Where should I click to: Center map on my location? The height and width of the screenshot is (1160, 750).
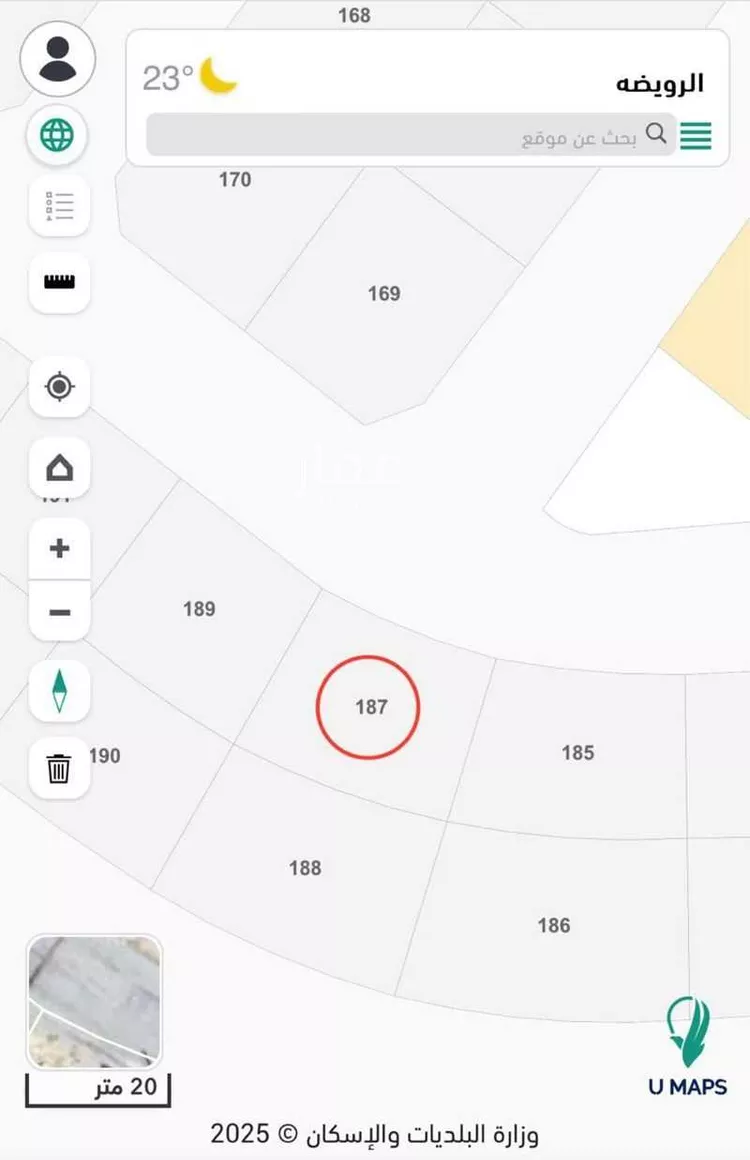[59, 386]
